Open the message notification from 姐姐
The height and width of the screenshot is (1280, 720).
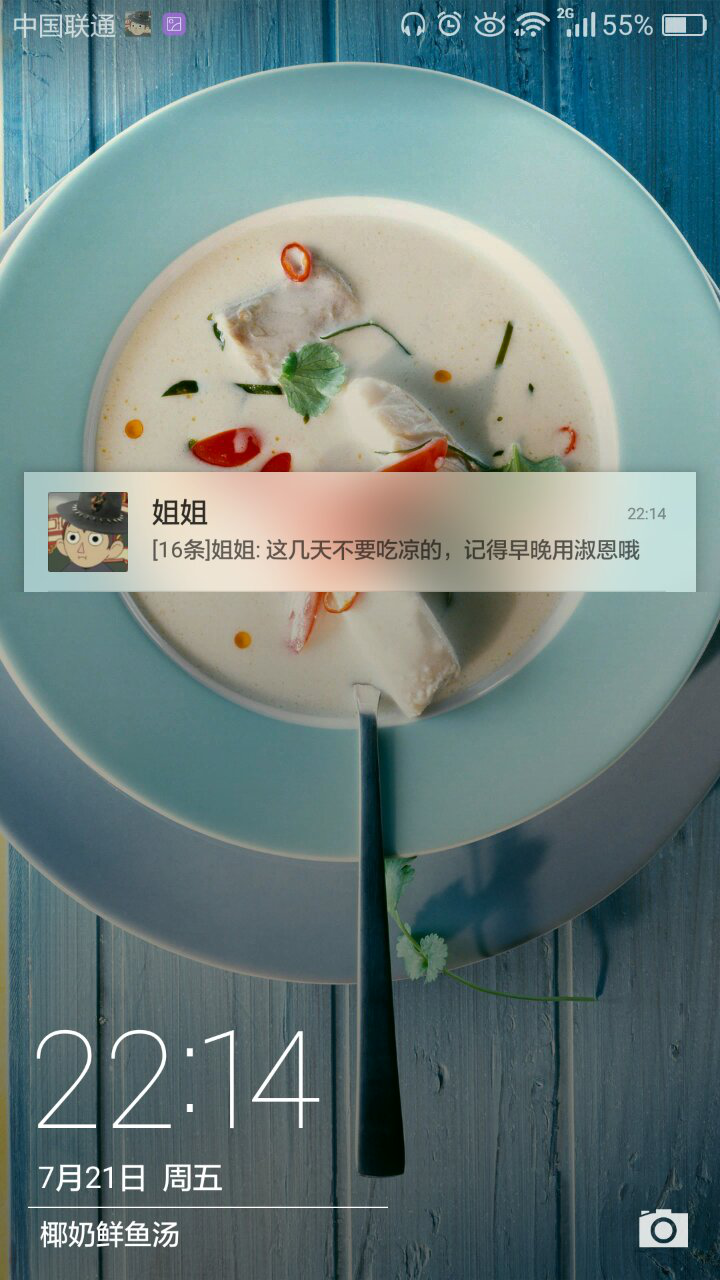point(360,531)
